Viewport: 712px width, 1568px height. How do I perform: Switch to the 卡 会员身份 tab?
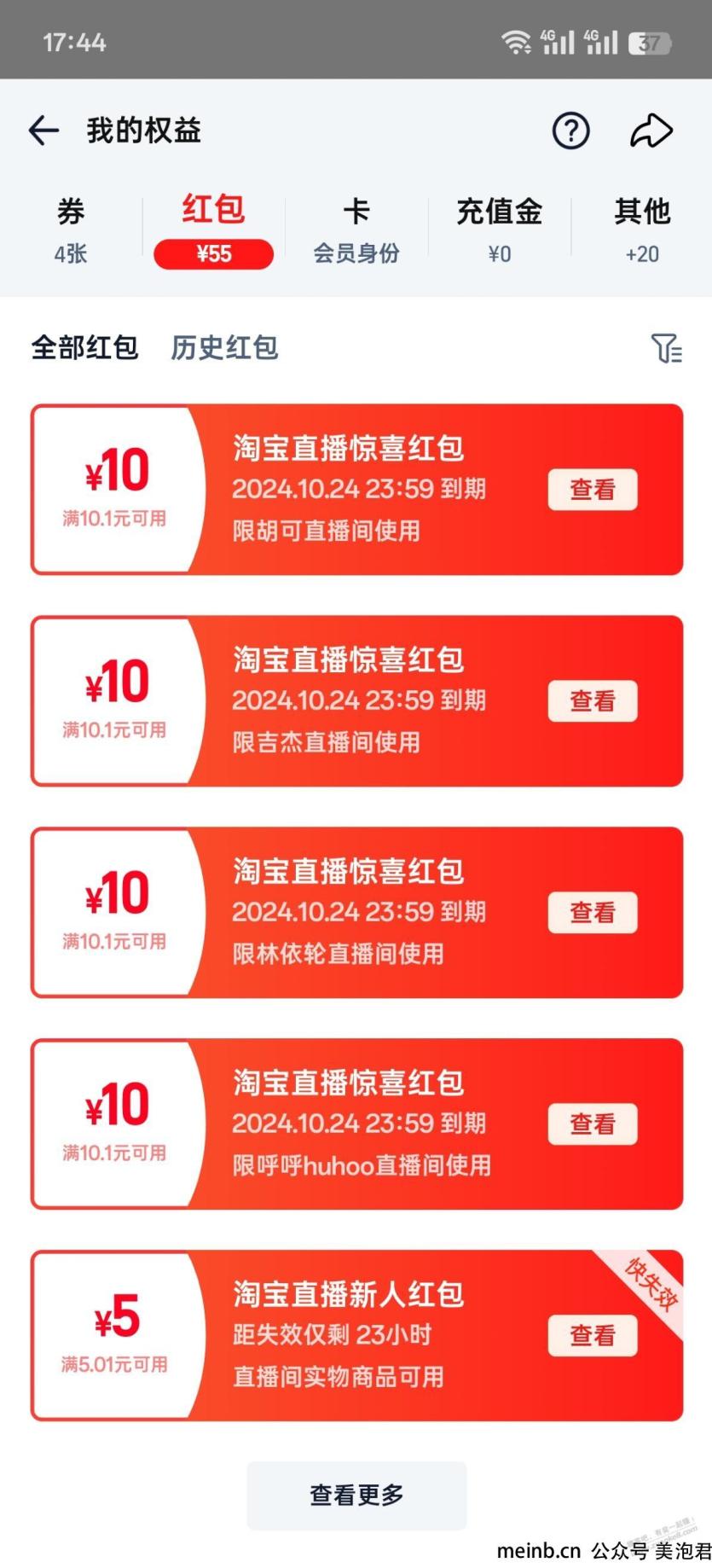[x=356, y=229]
